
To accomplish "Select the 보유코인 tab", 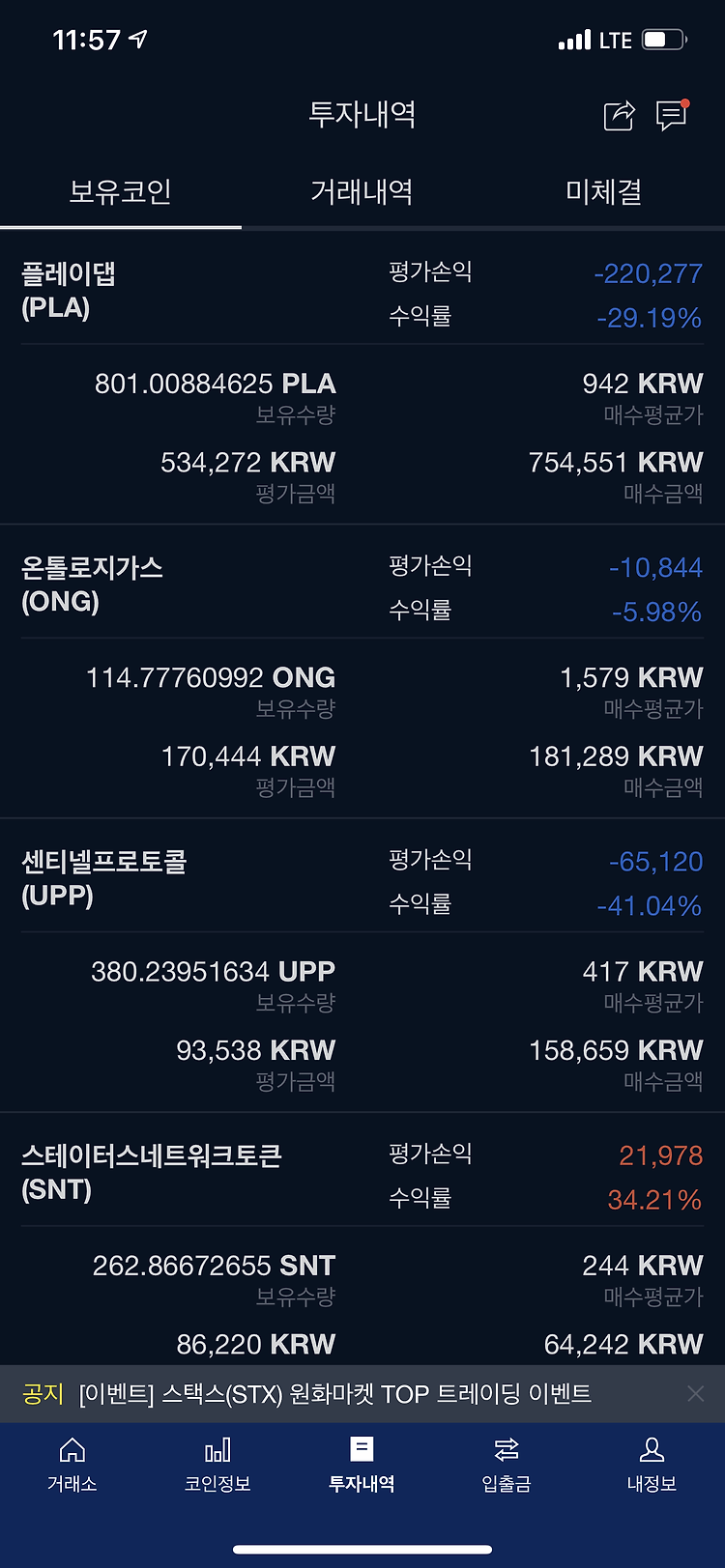I will tap(121, 191).
